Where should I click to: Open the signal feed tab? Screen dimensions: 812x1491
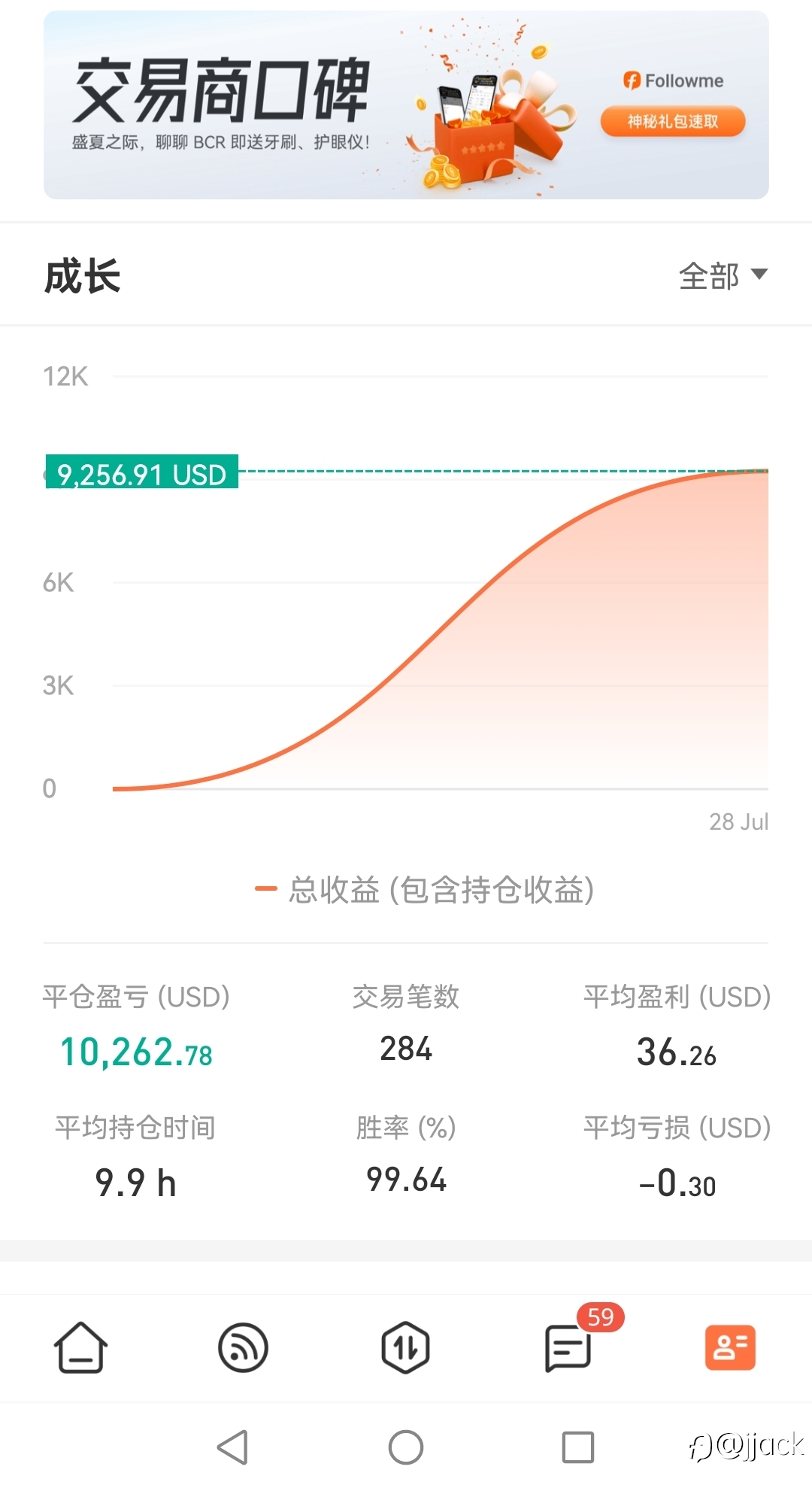pyautogui.click(x=243, y=1347)
